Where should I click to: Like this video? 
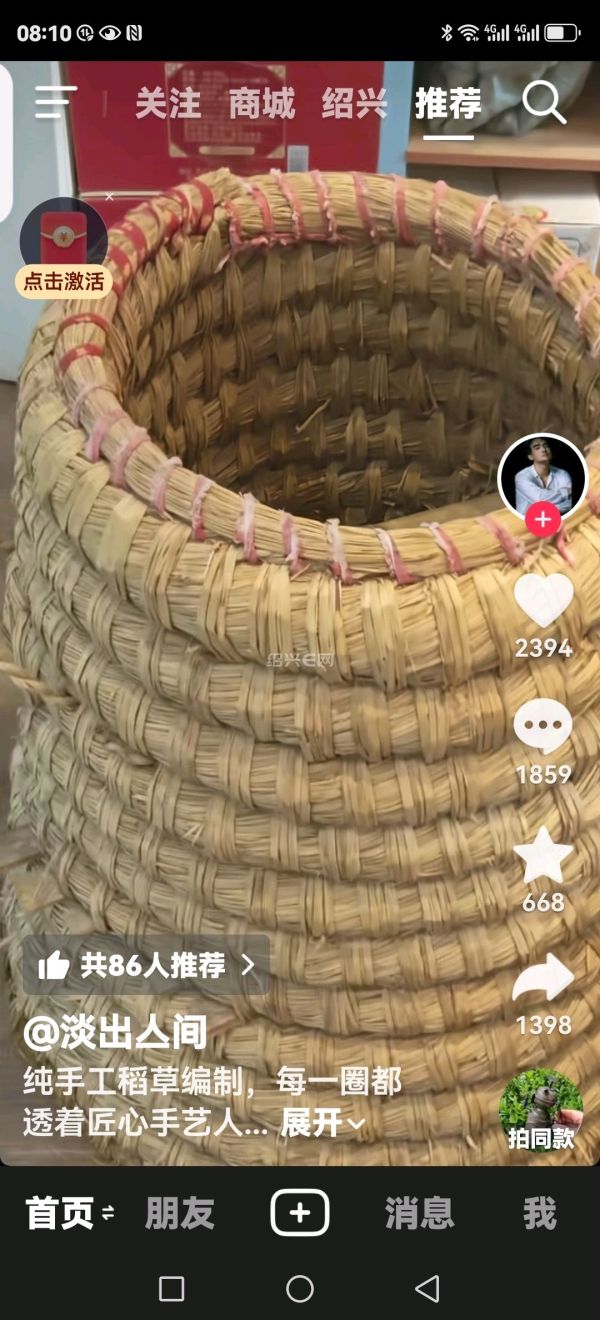(x=543, y=602)
